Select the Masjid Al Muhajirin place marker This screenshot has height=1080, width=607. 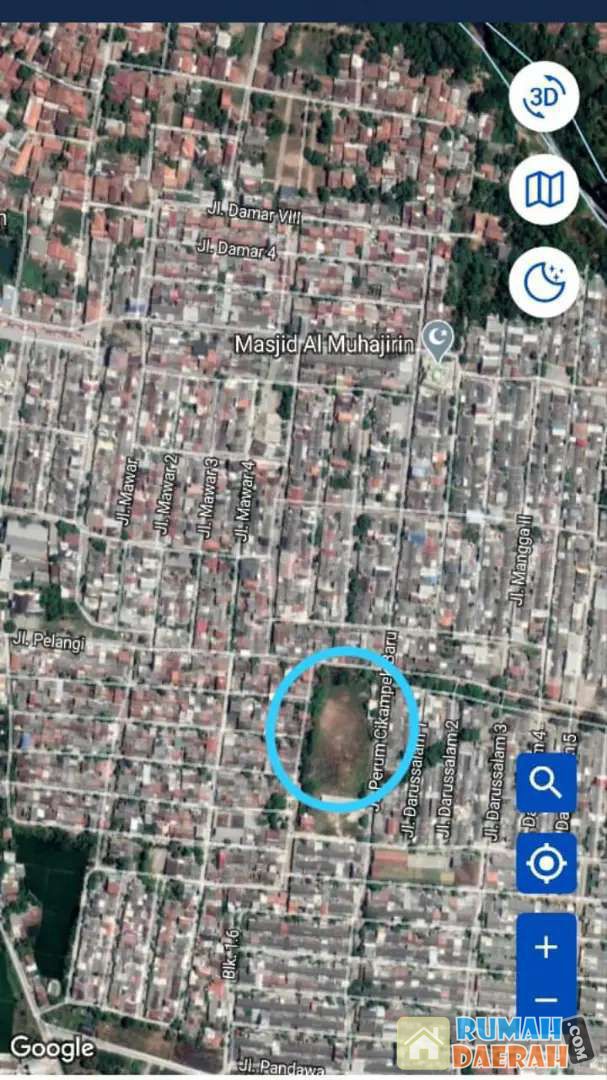coord(437,341)
